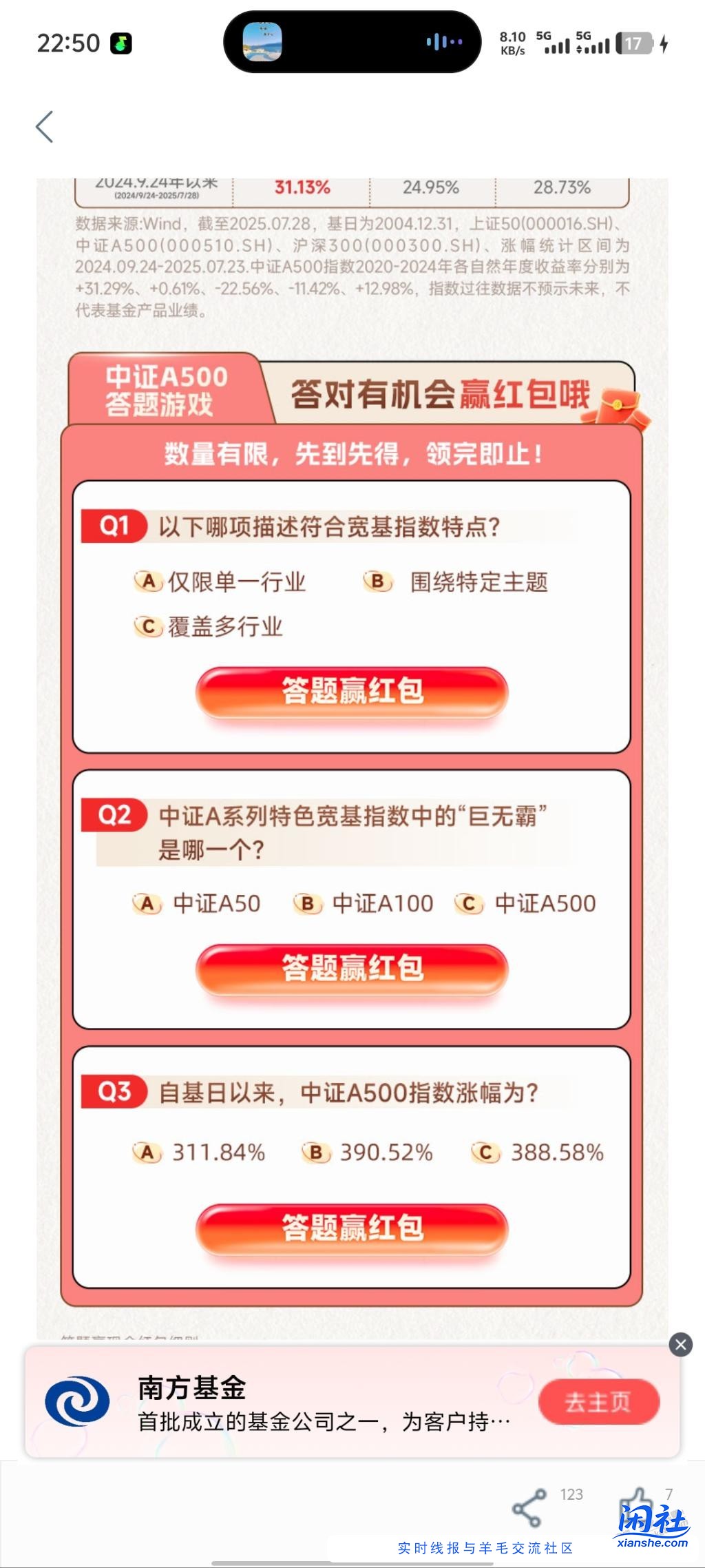Tap the 去主页 button on the banner
The image size is (705, 1568).
pyautogui.click(x=598, y=1403)
